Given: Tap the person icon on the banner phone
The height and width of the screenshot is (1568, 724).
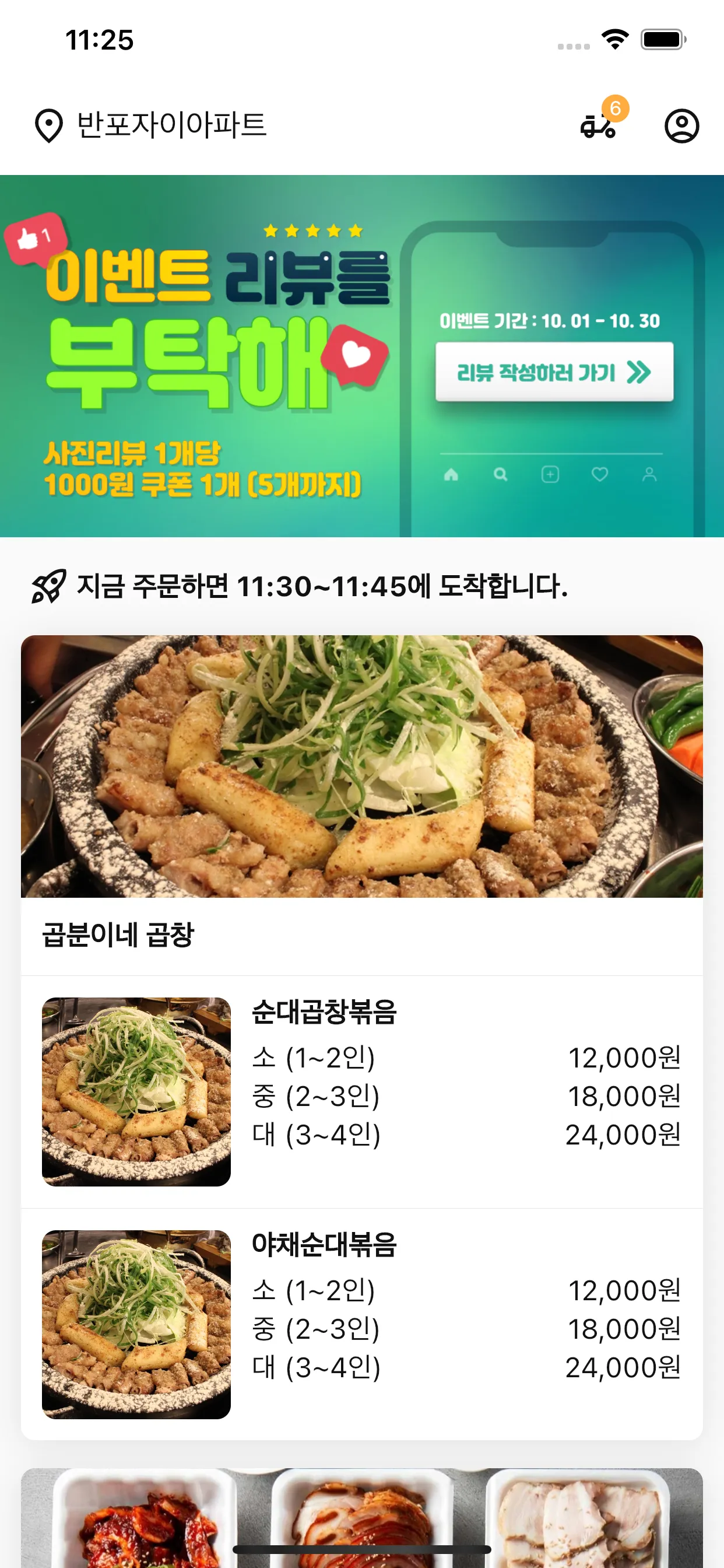Looking at the screenshot, I should [649, 474].
